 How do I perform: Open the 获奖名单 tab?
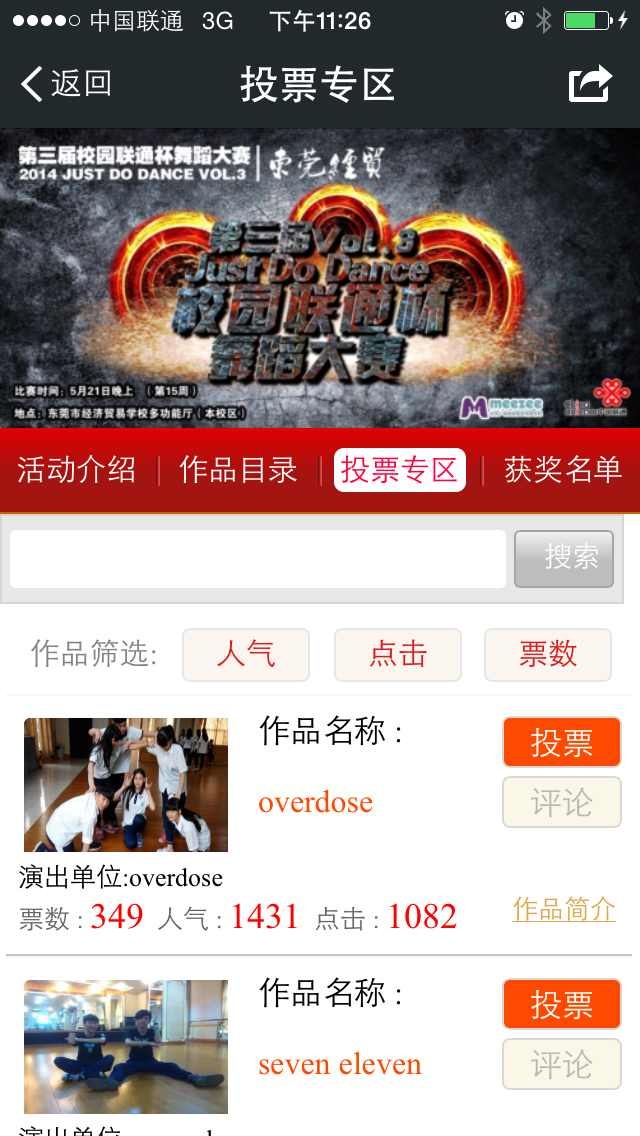[x=563, y=470]
